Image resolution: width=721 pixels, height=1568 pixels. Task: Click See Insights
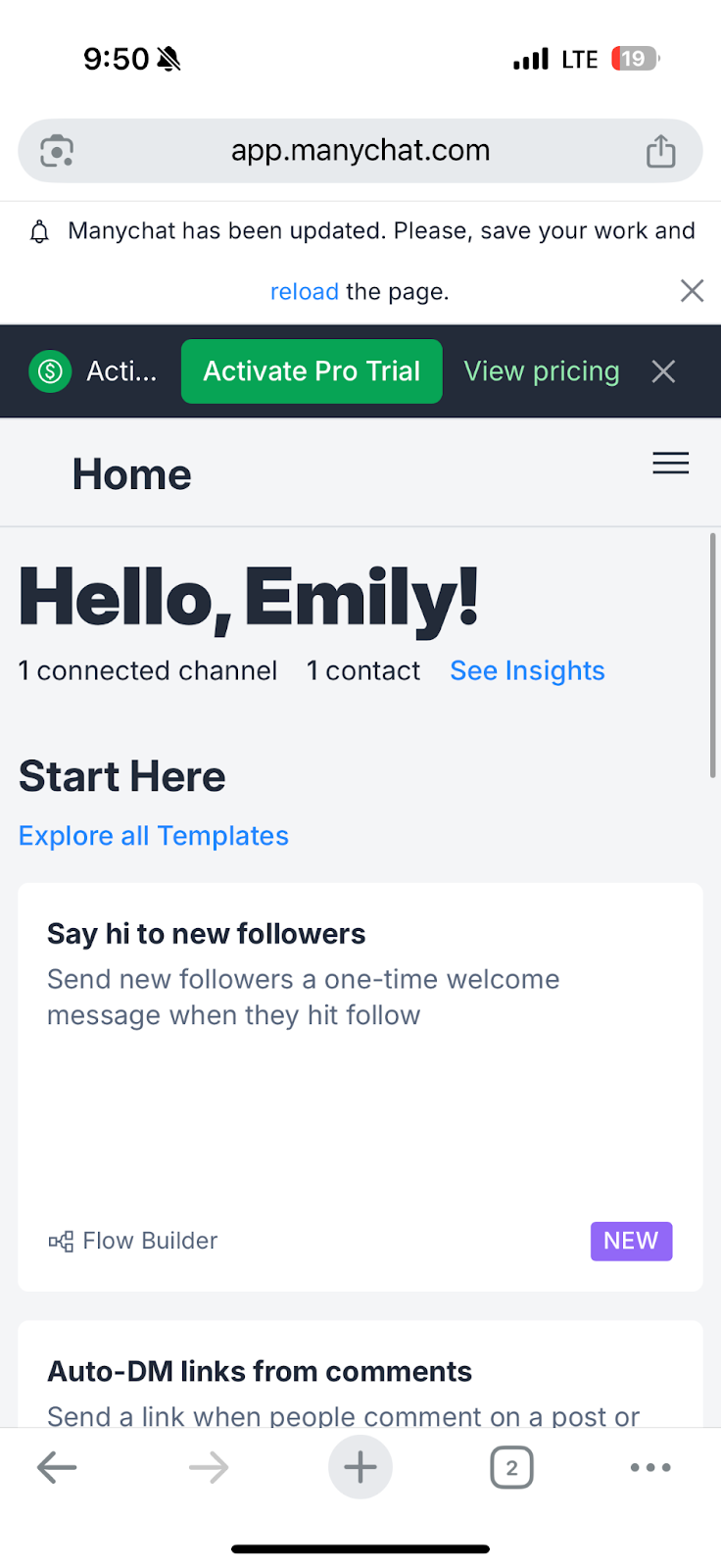[x=527, y=670]
